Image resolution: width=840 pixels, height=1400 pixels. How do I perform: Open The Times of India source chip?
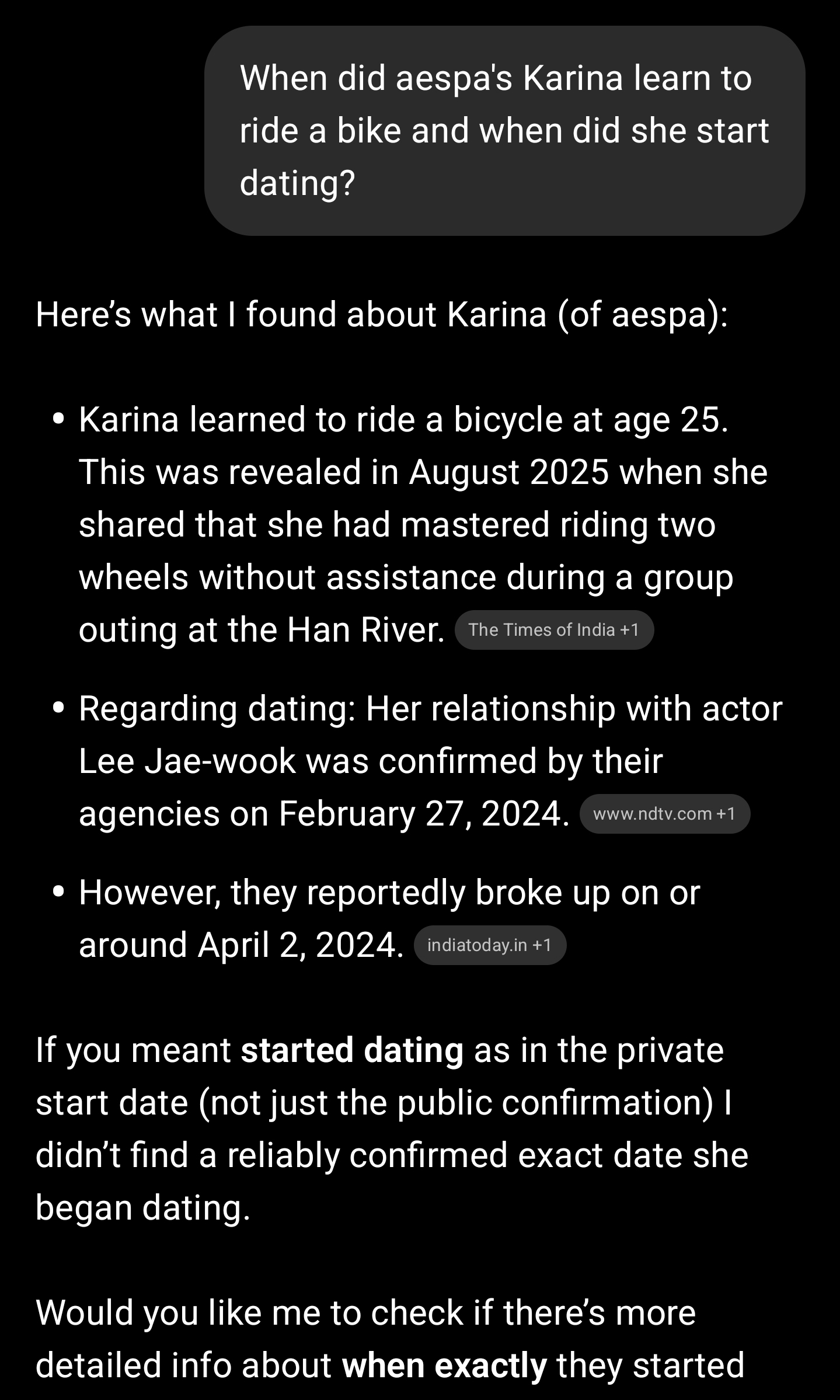click(554, 630)
